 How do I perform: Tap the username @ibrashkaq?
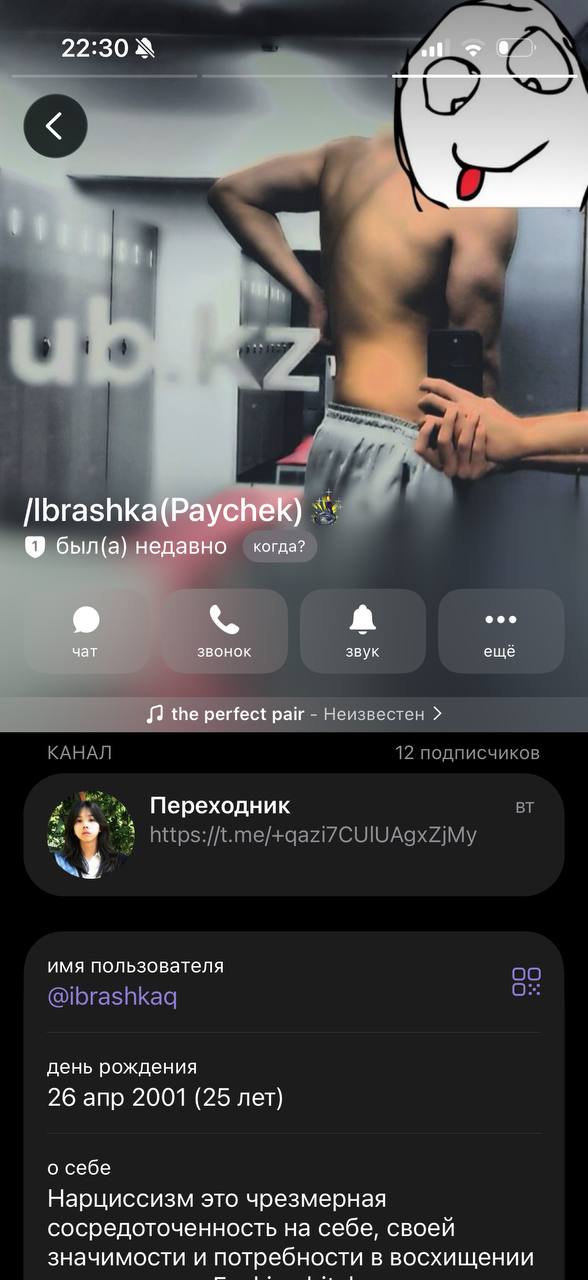(x=113, y=997)
